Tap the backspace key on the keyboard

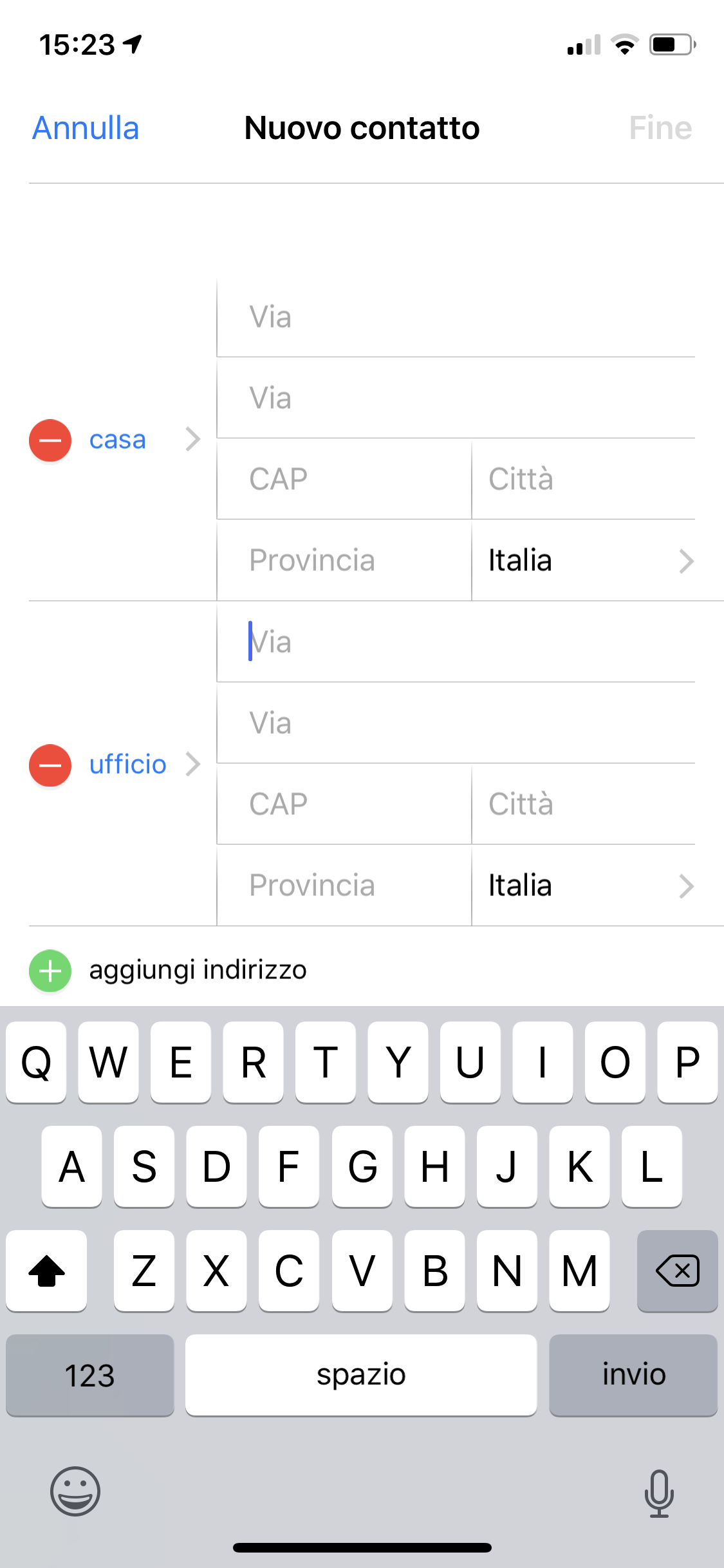tap(677, 1271)
